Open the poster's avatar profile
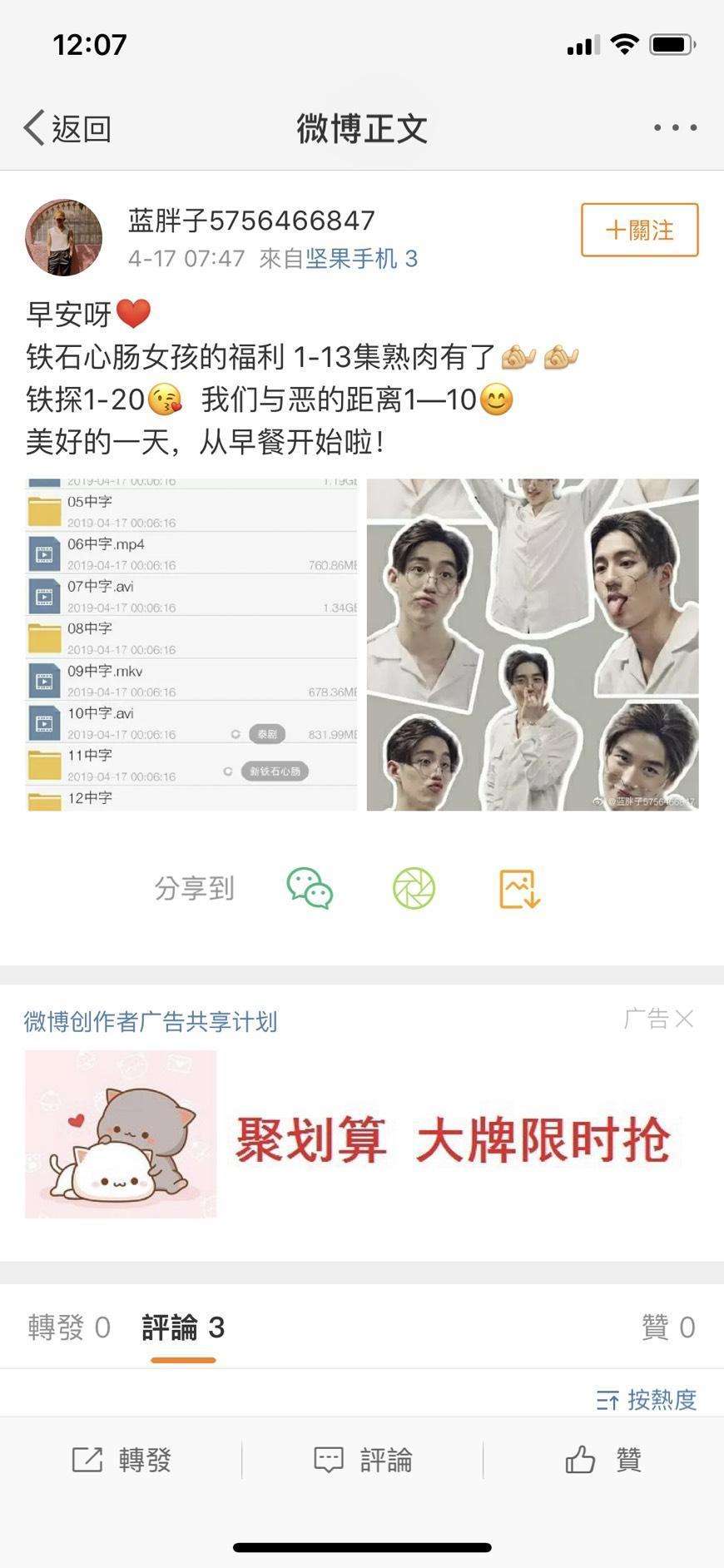 63,237
